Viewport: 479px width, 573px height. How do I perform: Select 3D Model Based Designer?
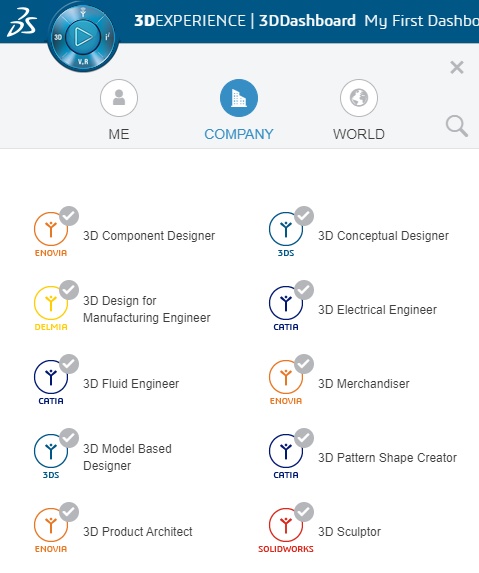pos(103,457)
